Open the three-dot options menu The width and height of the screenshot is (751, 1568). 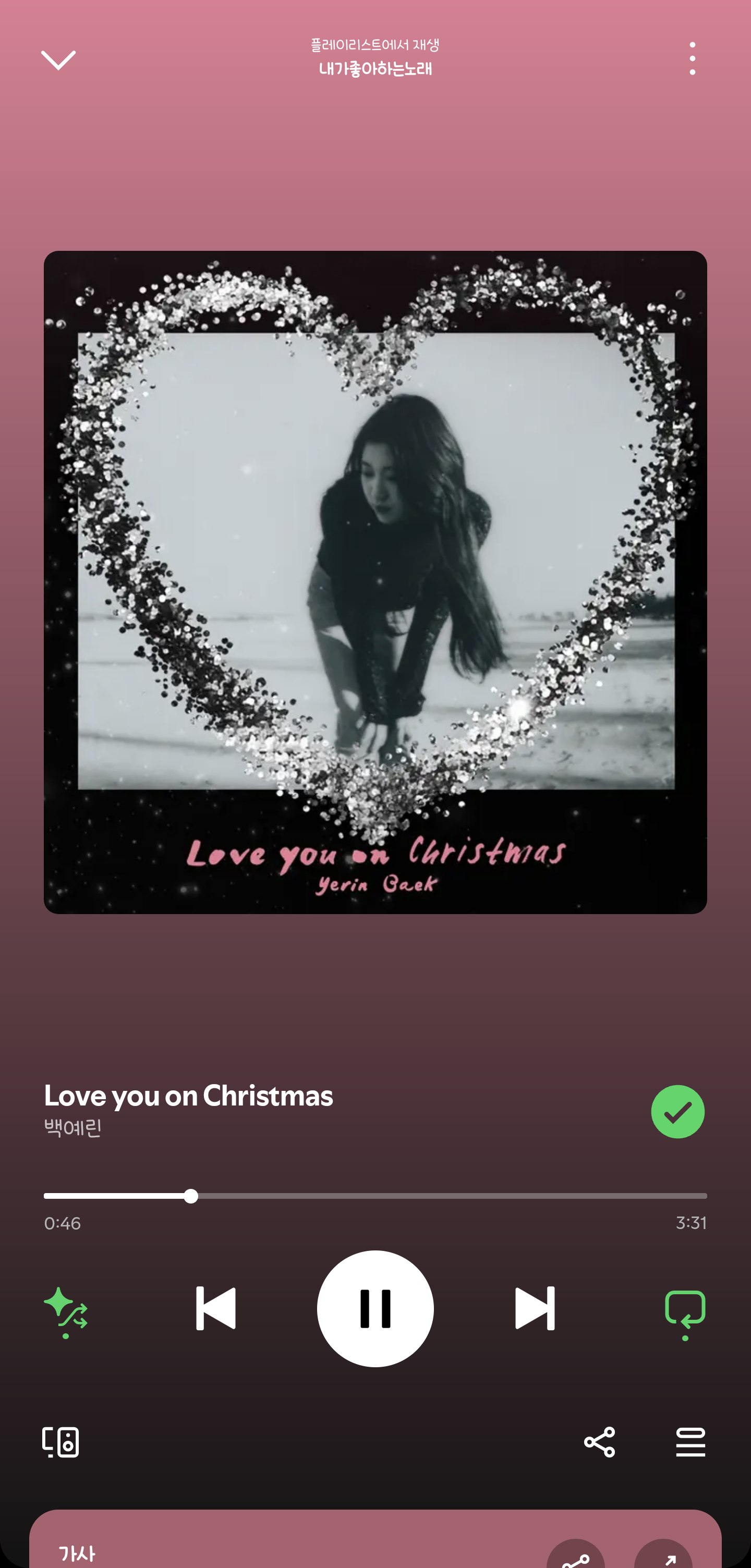(x=692, y=58)
